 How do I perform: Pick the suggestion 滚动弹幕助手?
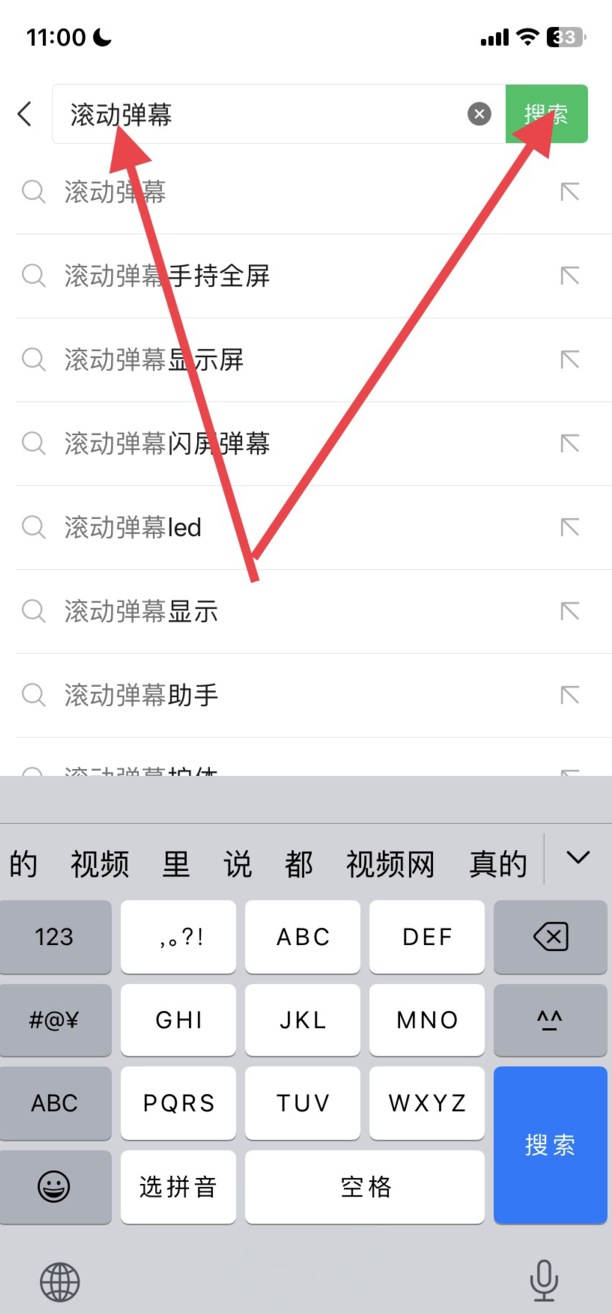(141, 695)
